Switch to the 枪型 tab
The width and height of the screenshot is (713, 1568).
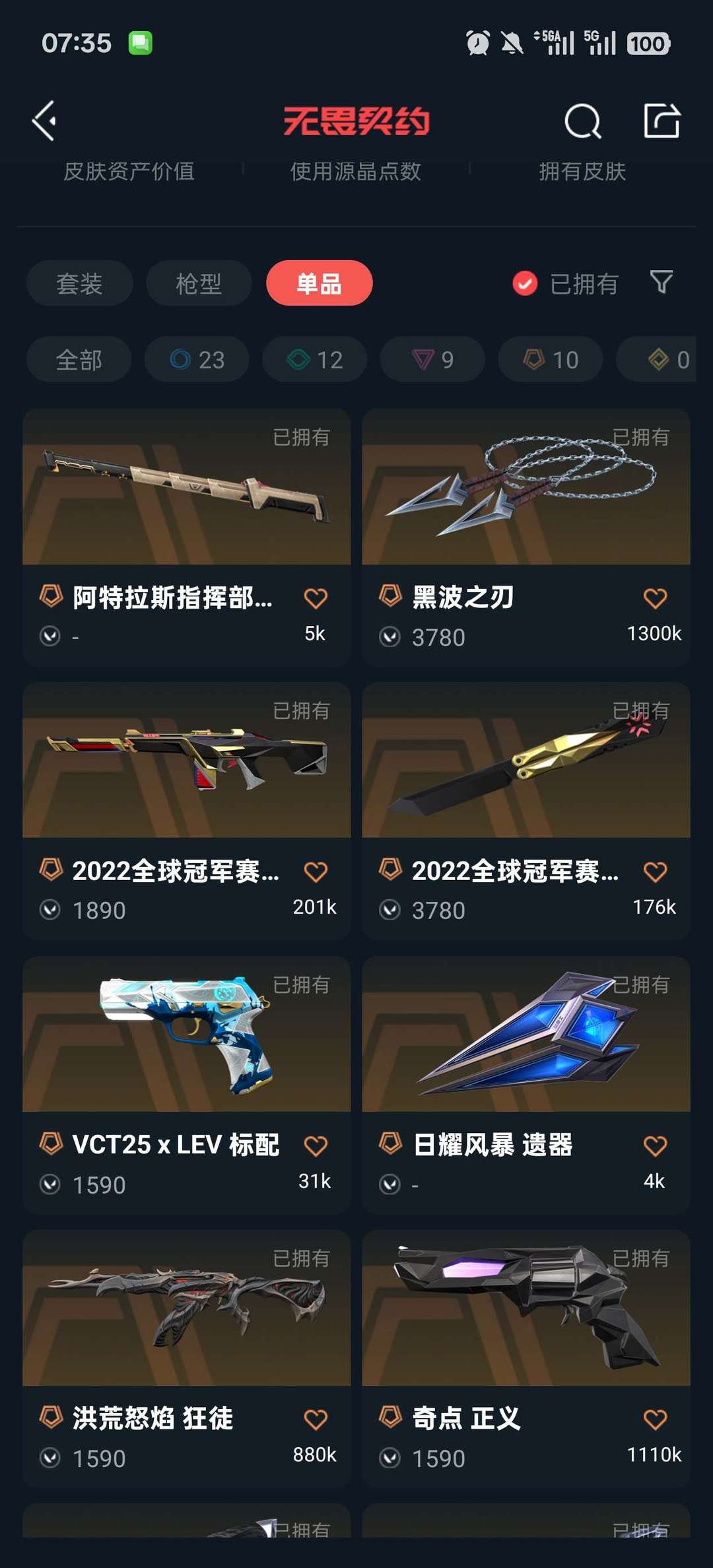tap(199, 283)
